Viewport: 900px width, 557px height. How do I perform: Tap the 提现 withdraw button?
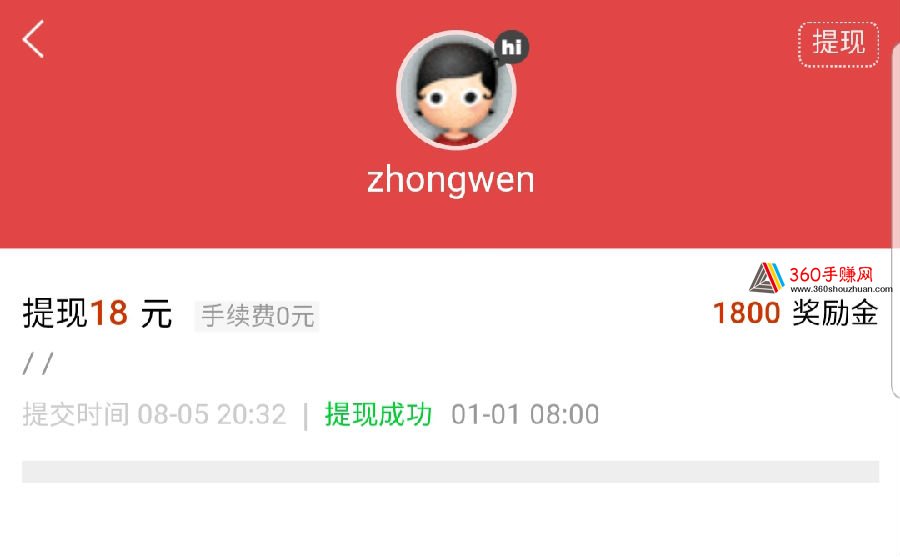coord(838,43)
